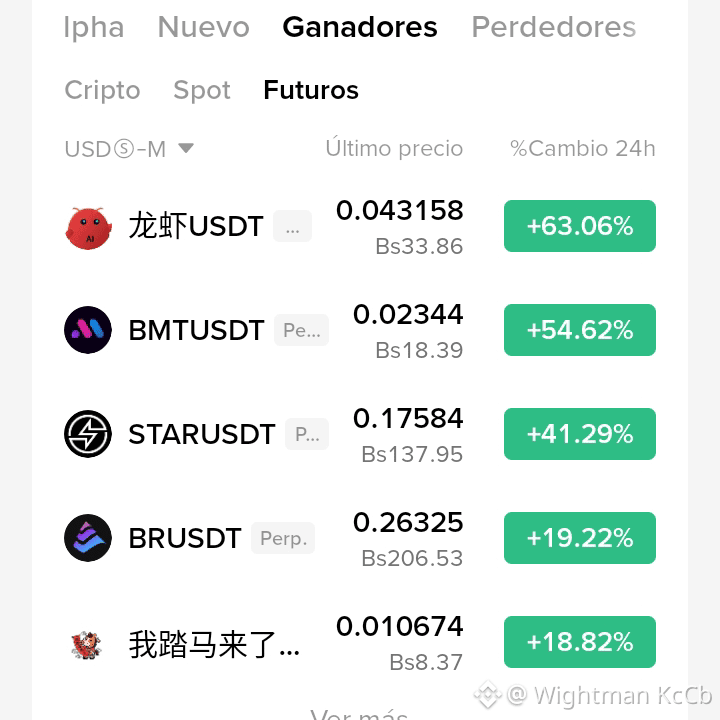Tap the Ver más link
This screenshot has height=720, width=720.
point(359,714)
